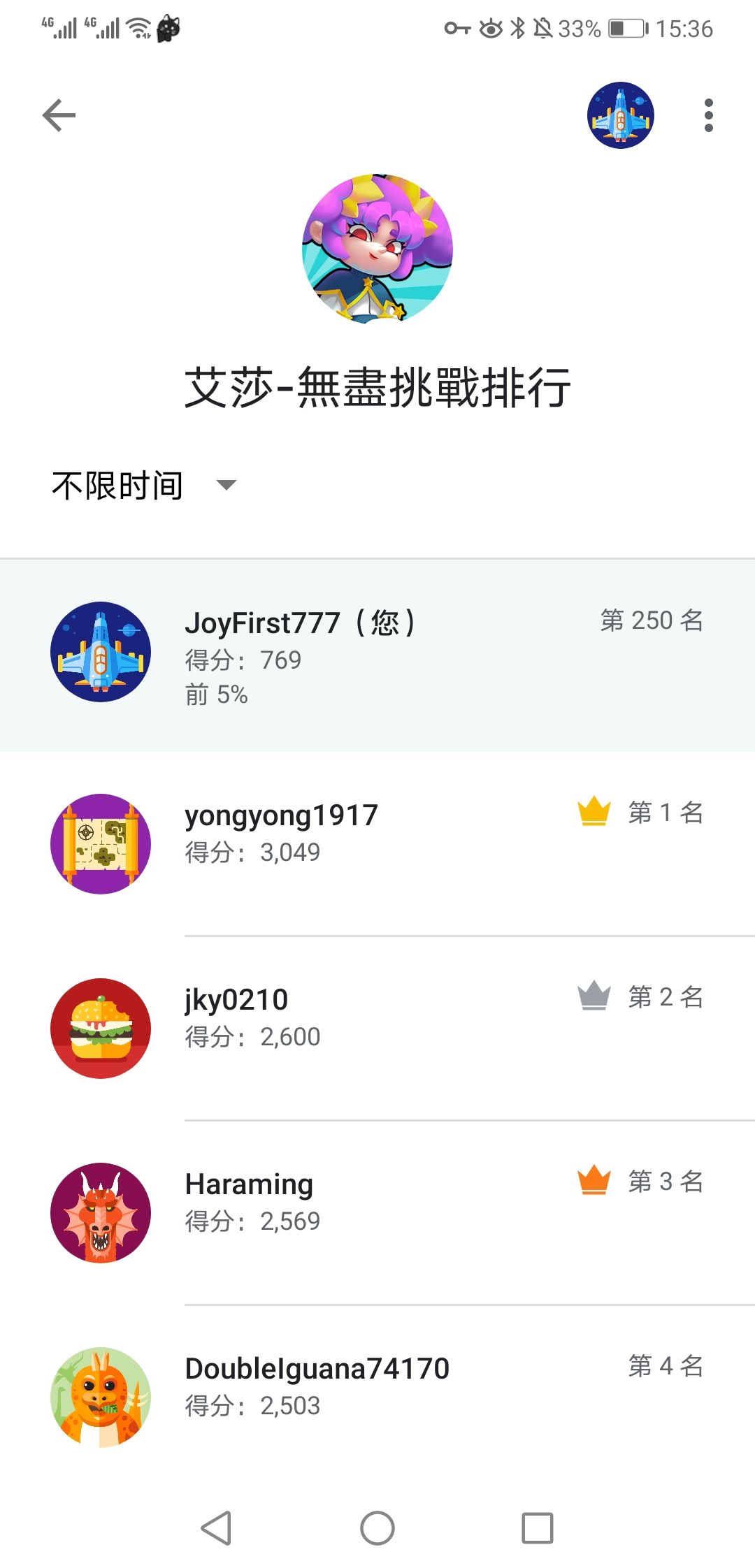This screenshot has width=755, height=1568.
Task: Select yongyong1917's purple map scroll avatar
Action: (101, 843)
